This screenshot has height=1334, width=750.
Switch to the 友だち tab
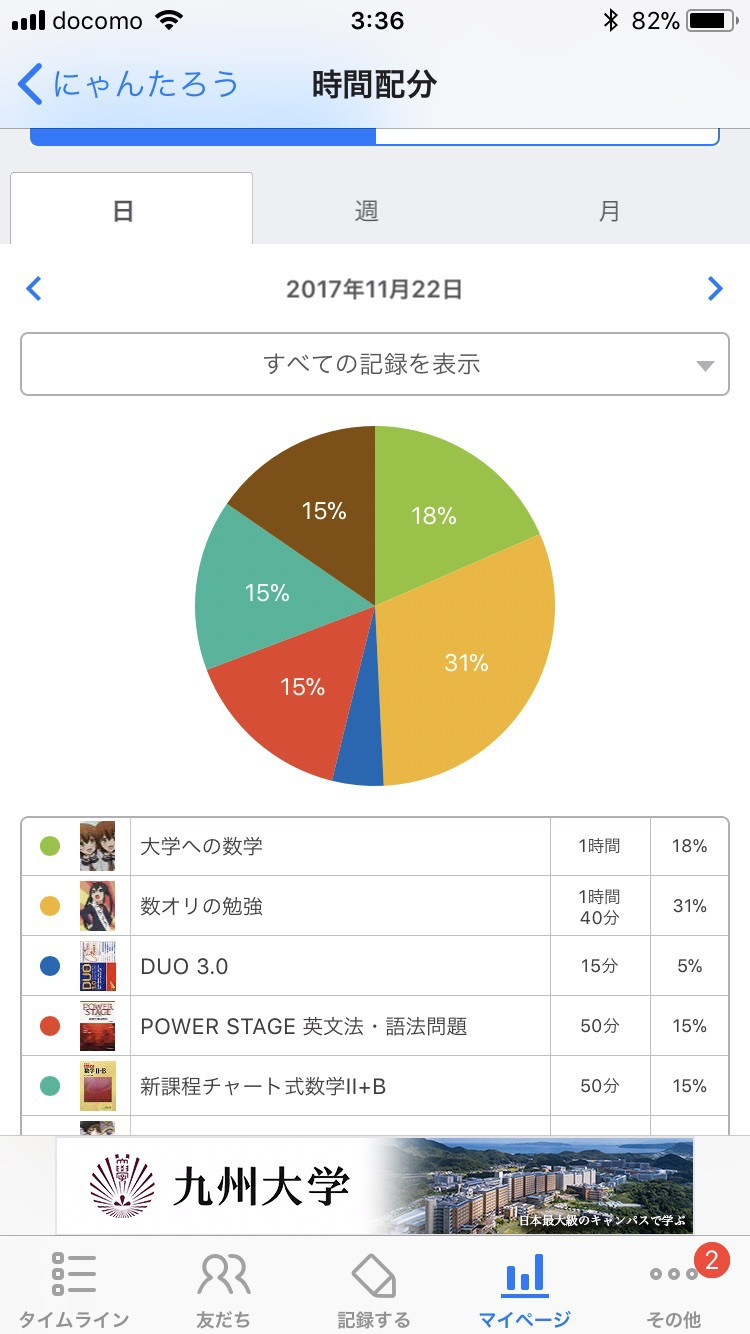coord(224,1289)
